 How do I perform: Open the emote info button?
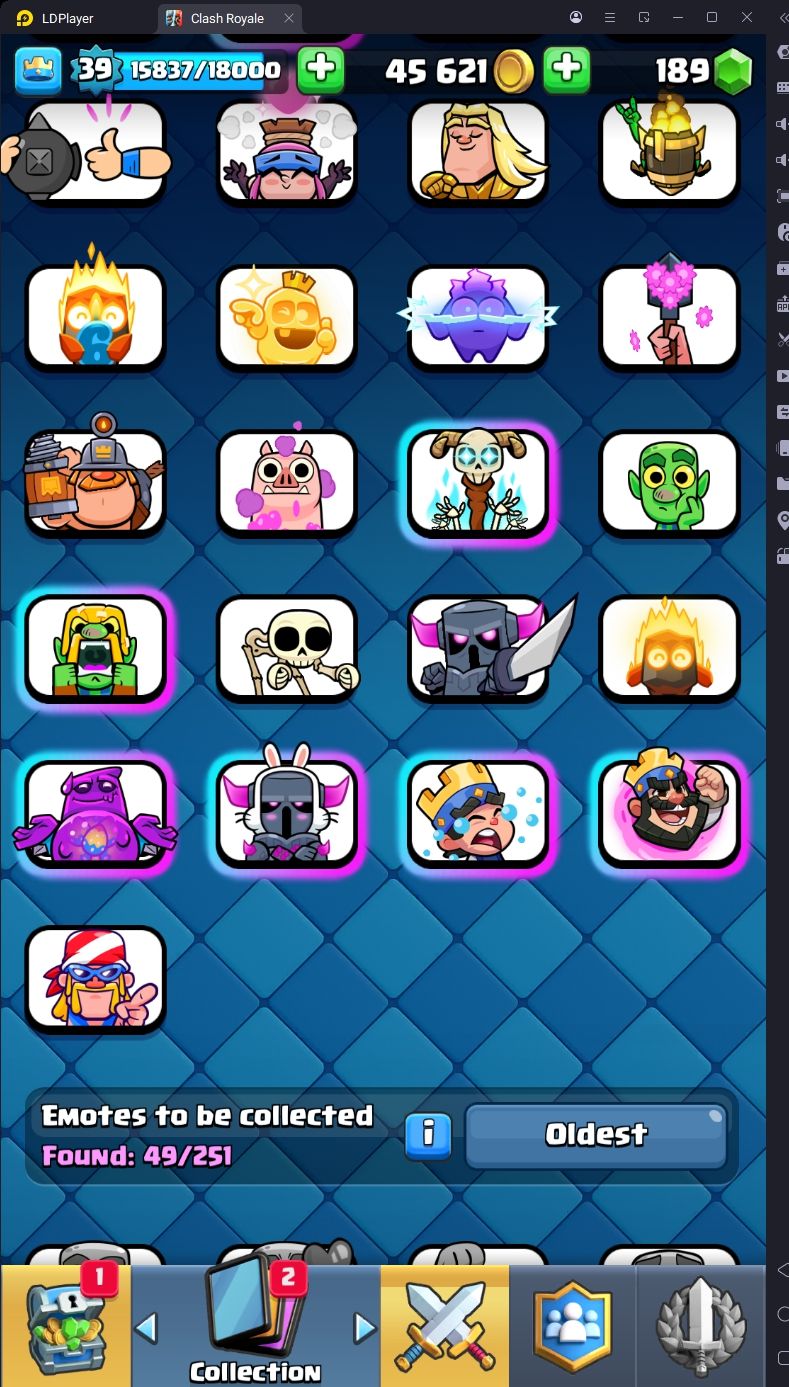click(428, 1134)
